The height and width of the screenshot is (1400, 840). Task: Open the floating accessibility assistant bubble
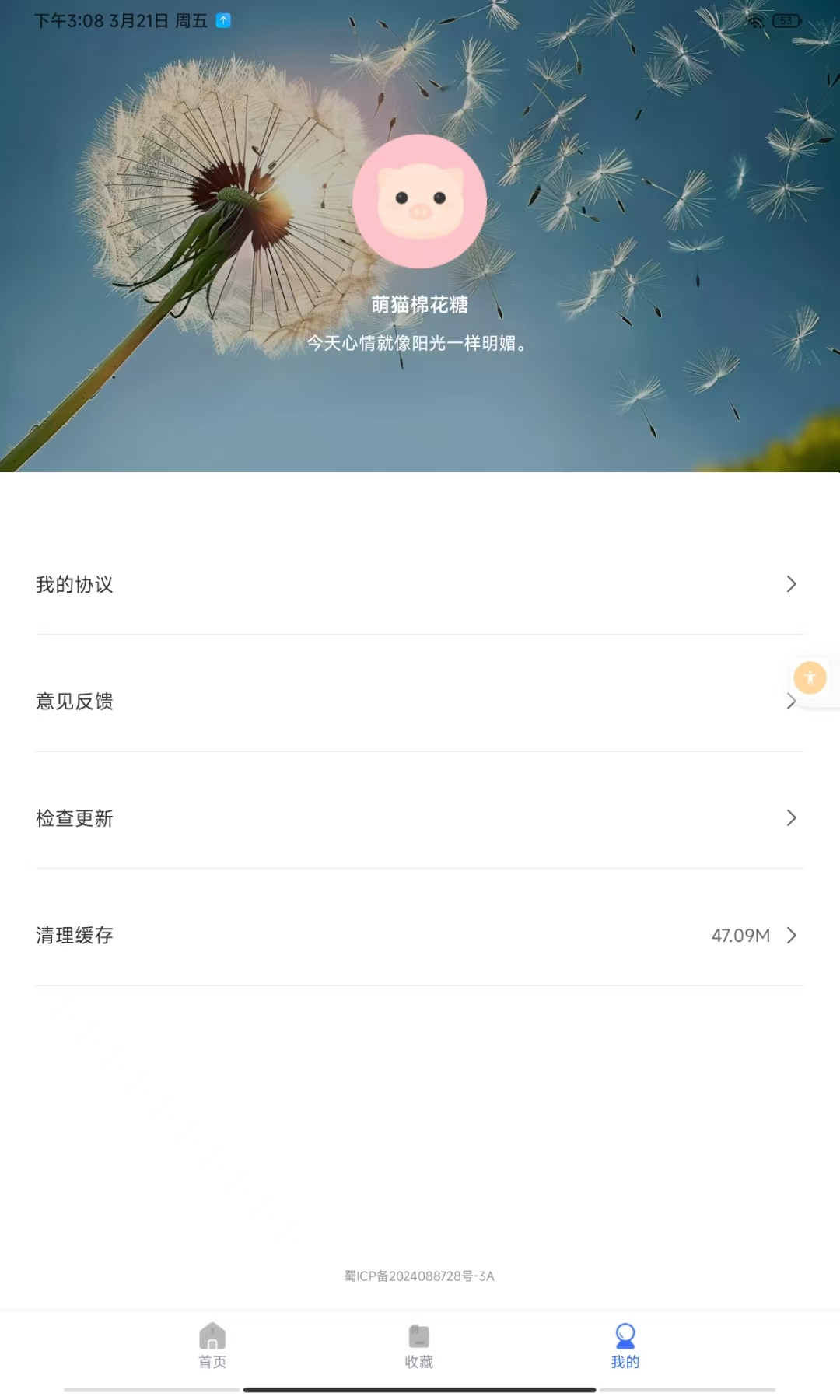[x=810, y=677]
